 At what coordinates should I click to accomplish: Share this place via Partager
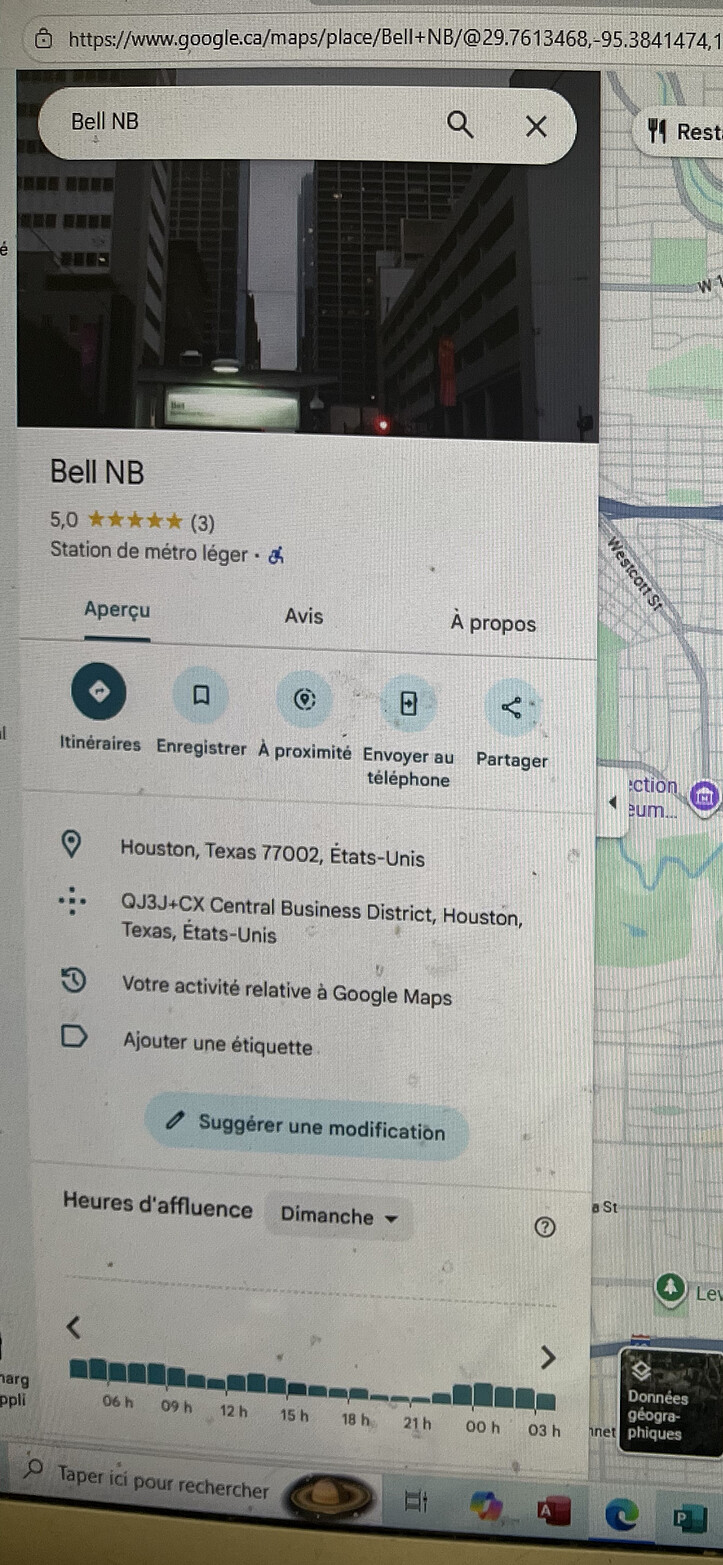point(511,708)
